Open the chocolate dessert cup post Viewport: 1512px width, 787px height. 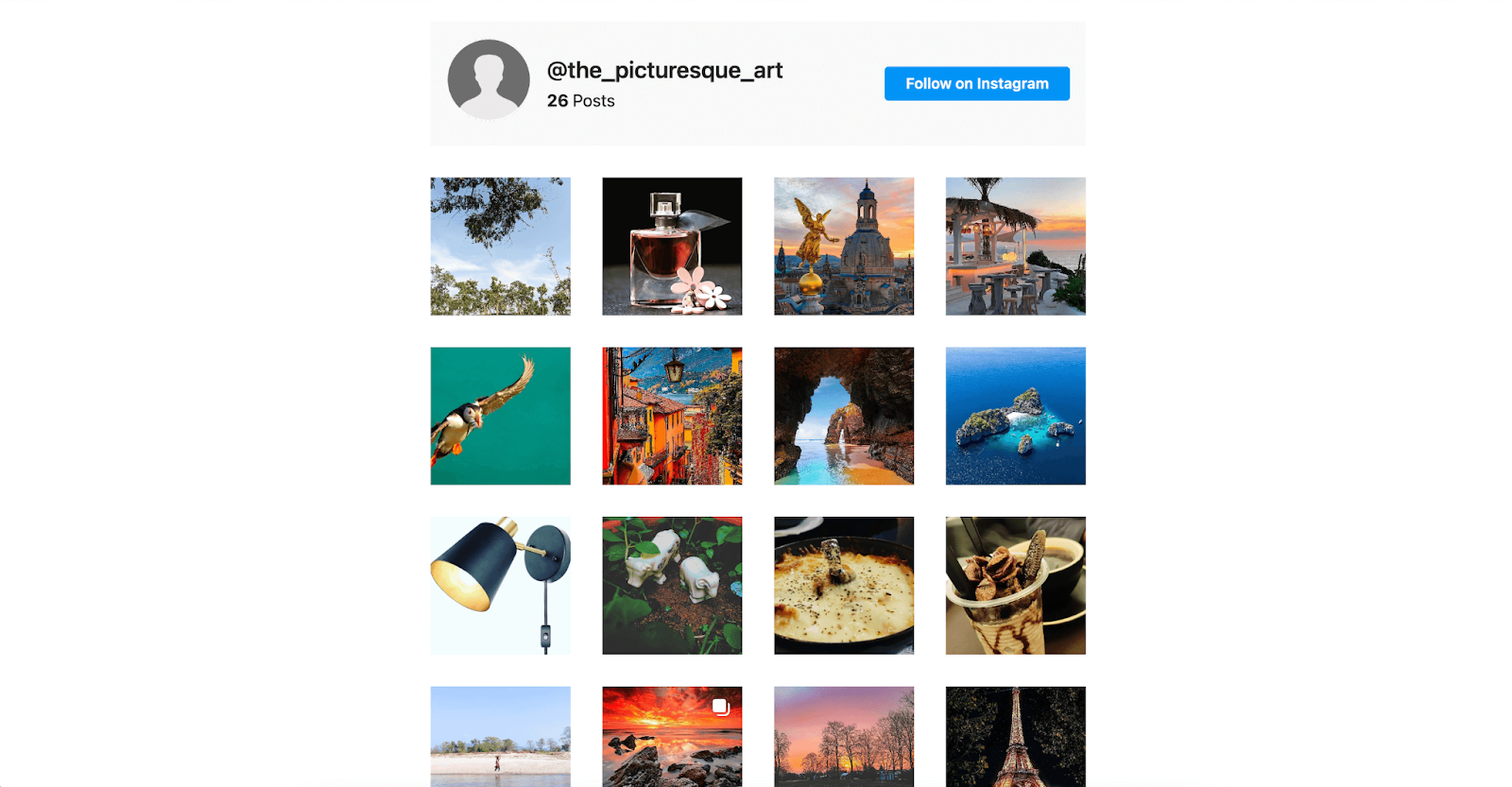[x=1015, y=586]
